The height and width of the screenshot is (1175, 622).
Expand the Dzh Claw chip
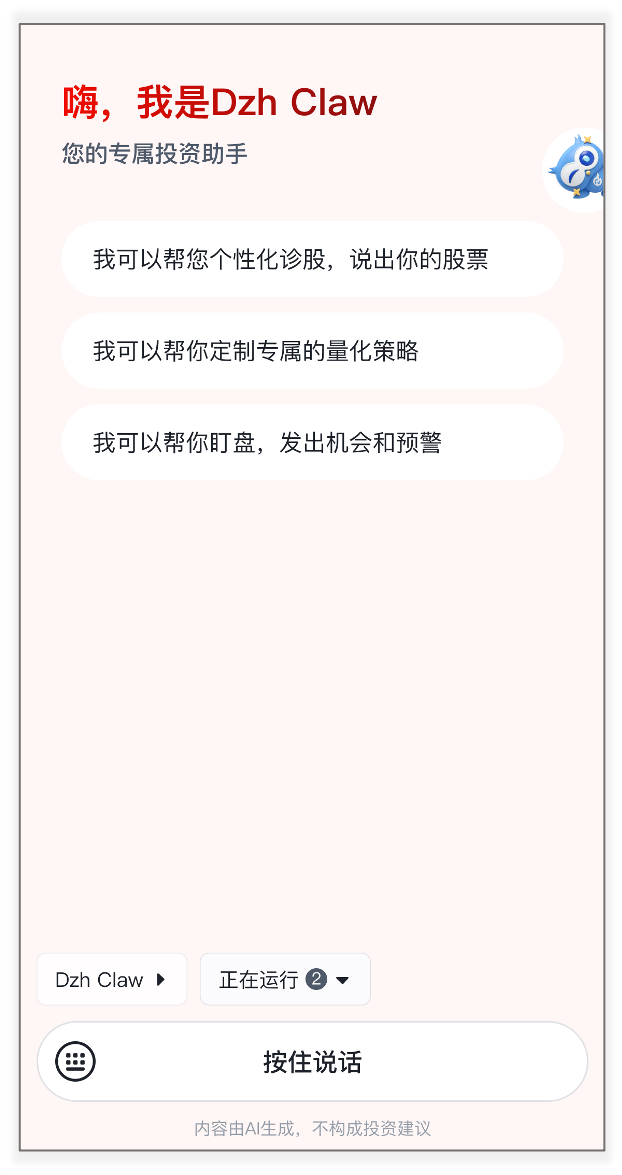[111, 980]
